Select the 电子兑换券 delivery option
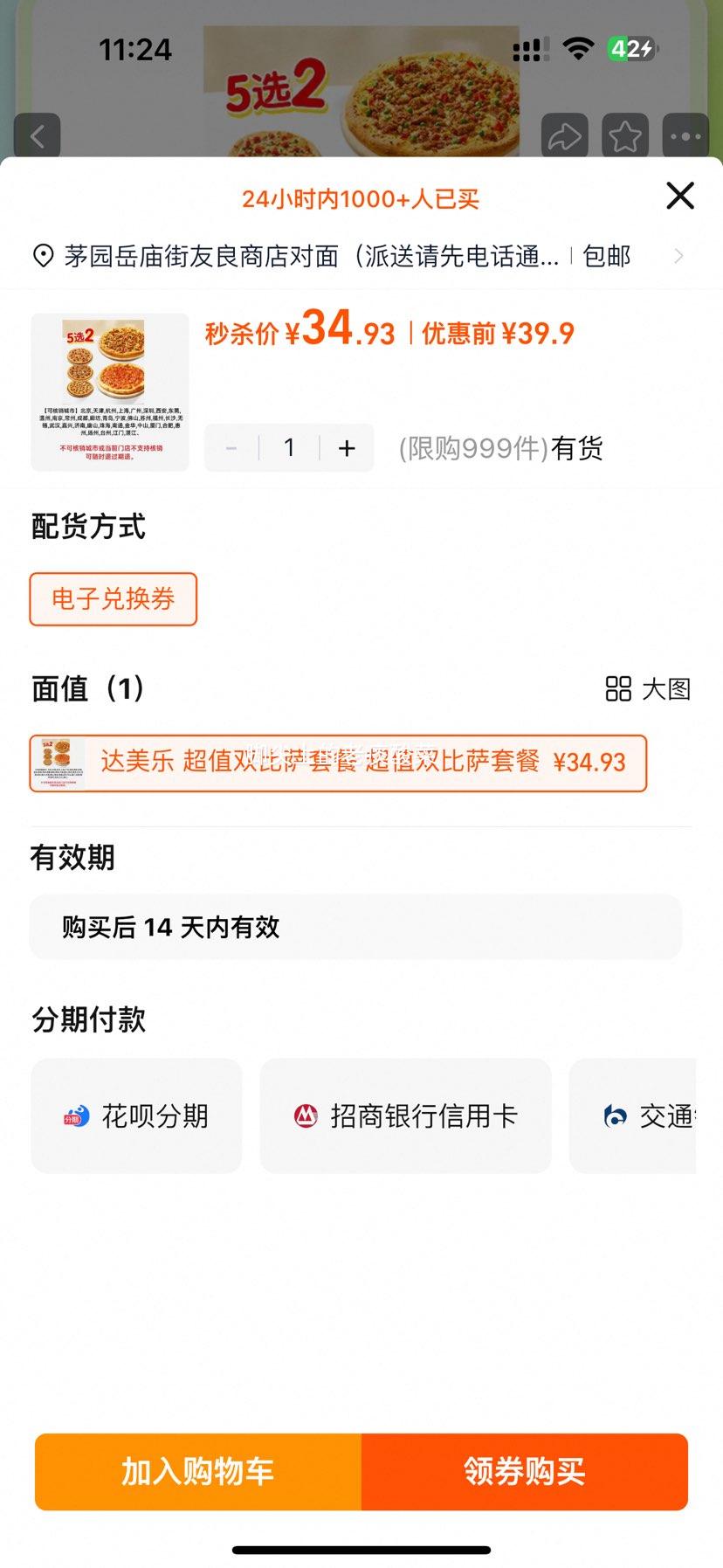This screenshot has width=723, height=1568. (114, 599)
